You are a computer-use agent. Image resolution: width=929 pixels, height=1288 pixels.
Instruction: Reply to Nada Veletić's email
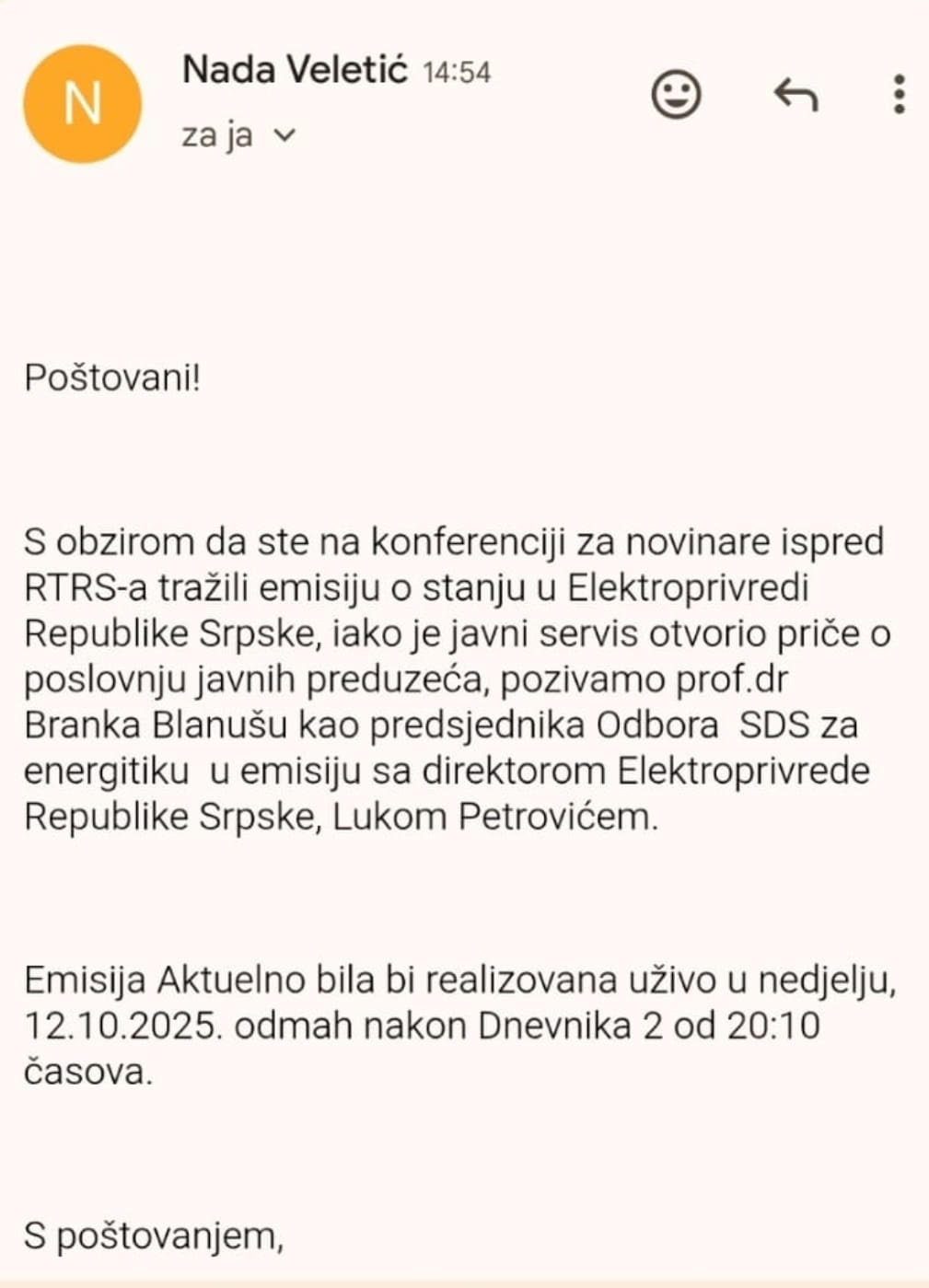point(795,94)
